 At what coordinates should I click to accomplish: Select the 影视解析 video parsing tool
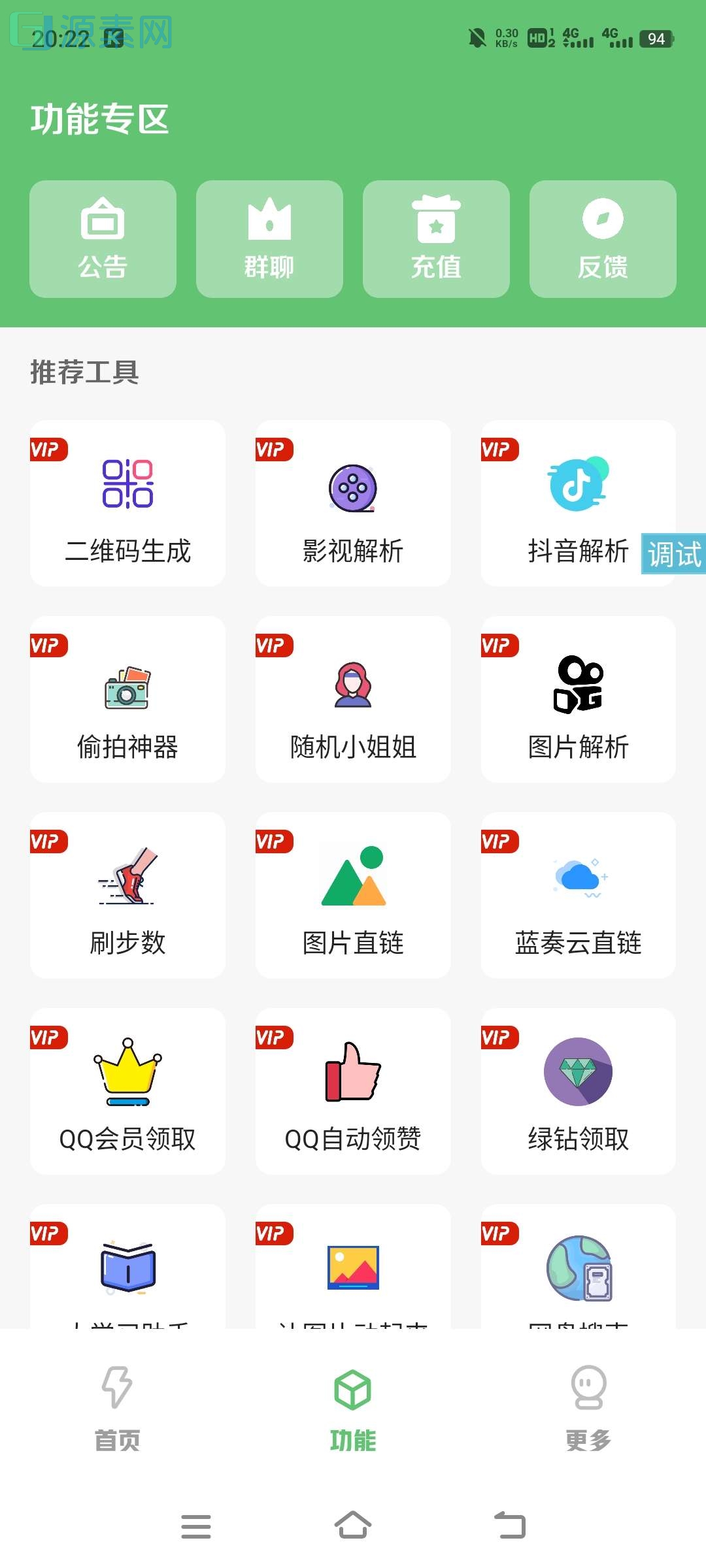coord(352,503)
